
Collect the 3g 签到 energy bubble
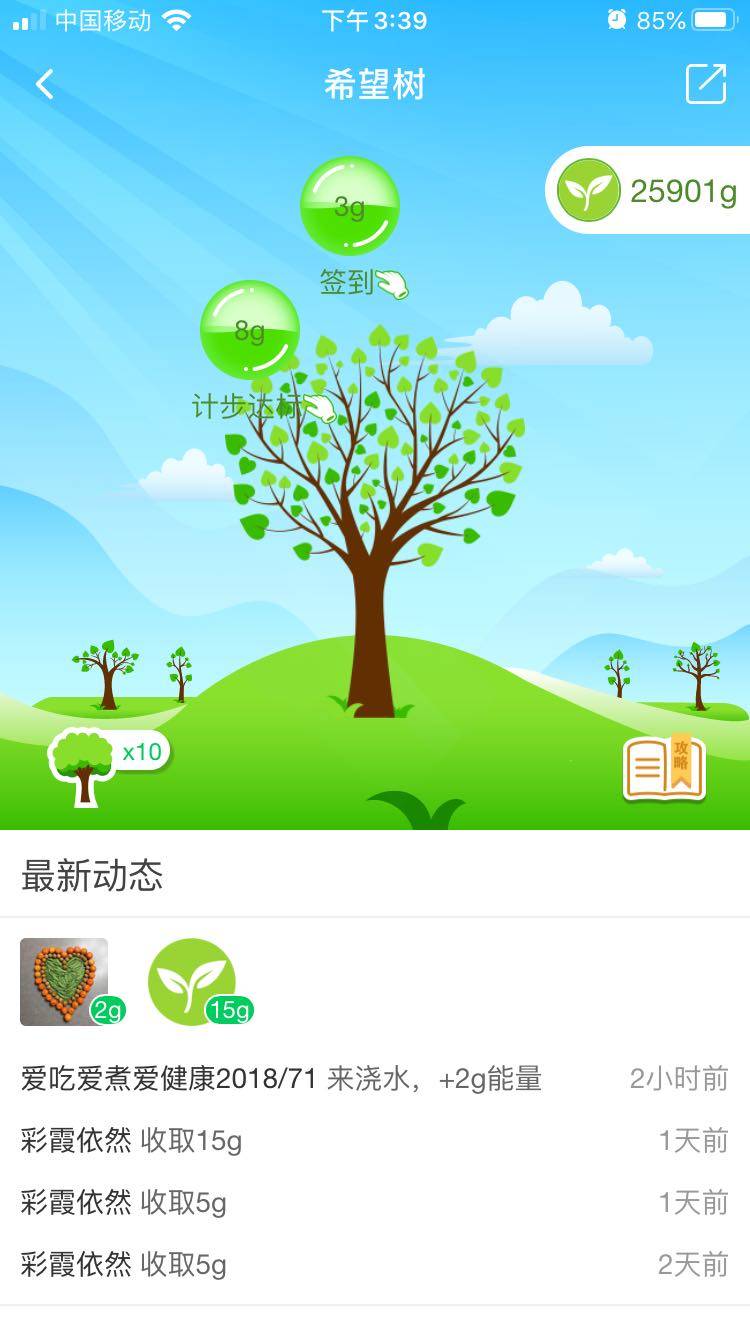[x=349, y=206]
